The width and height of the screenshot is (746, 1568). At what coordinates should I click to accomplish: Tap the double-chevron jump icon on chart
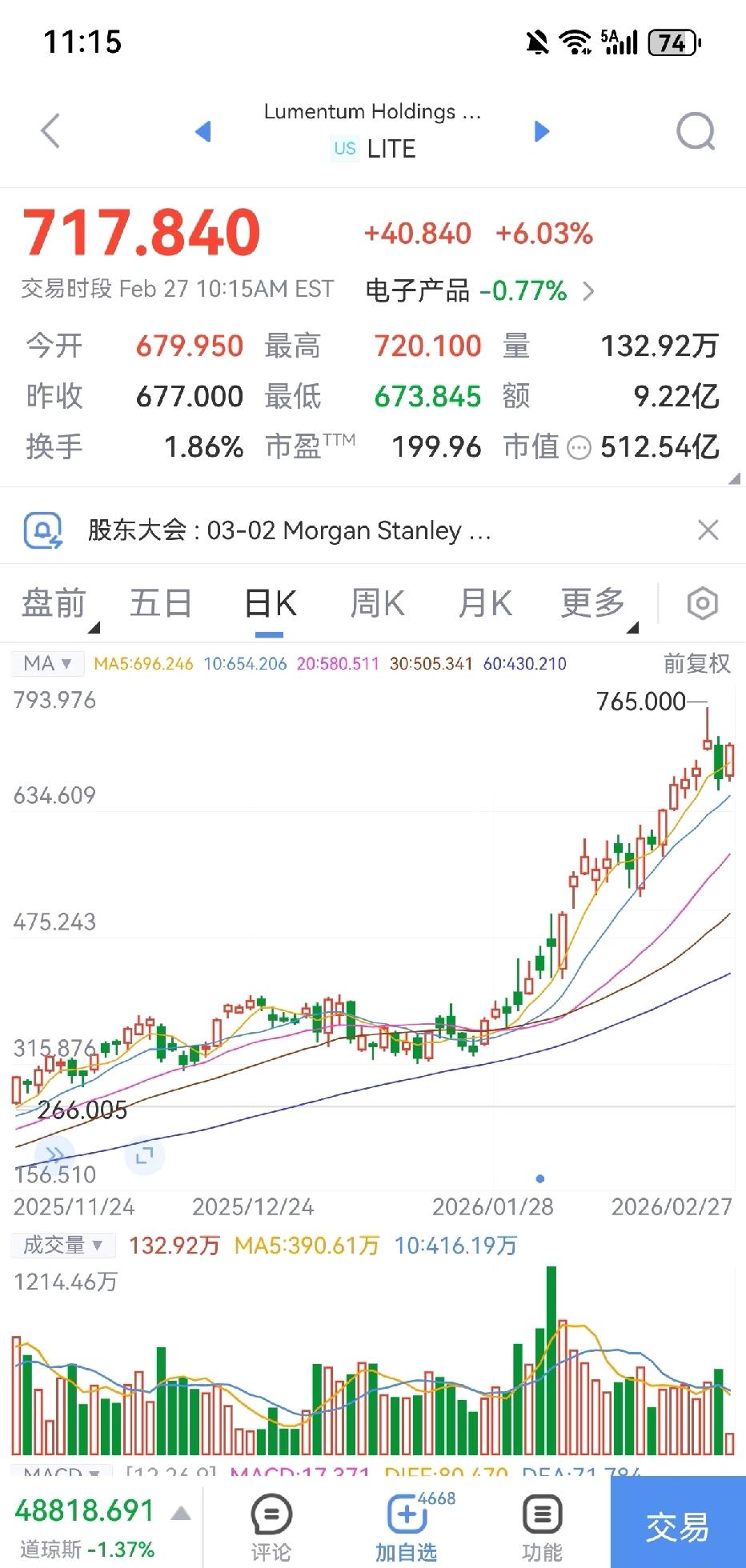tap(54, 1153)
